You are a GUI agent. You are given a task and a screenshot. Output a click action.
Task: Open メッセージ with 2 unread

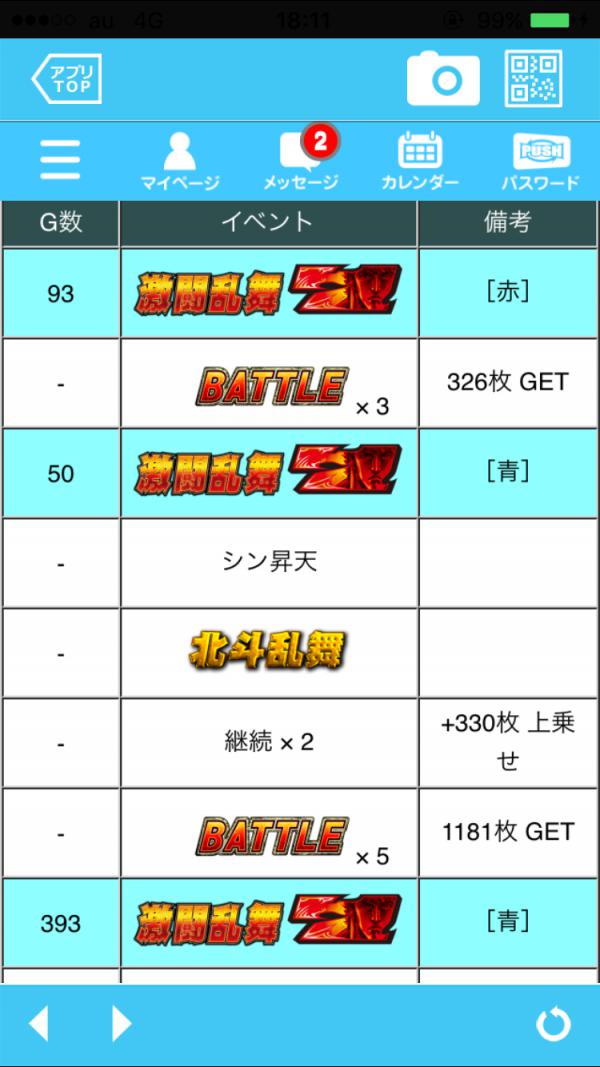click(301, 162)
